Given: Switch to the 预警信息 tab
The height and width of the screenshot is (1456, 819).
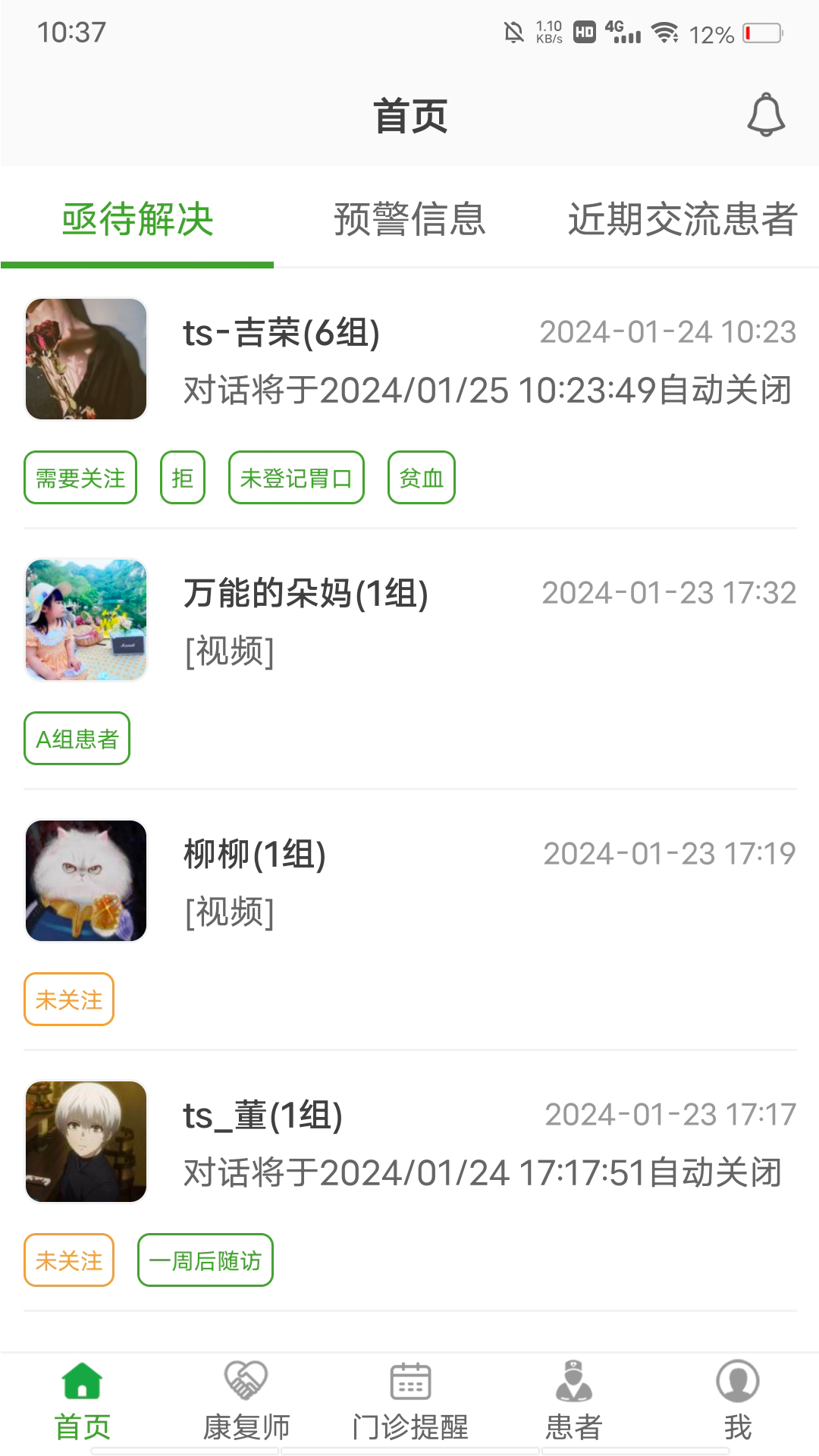Looking at the screenshot, I should [x=409, y=220].
